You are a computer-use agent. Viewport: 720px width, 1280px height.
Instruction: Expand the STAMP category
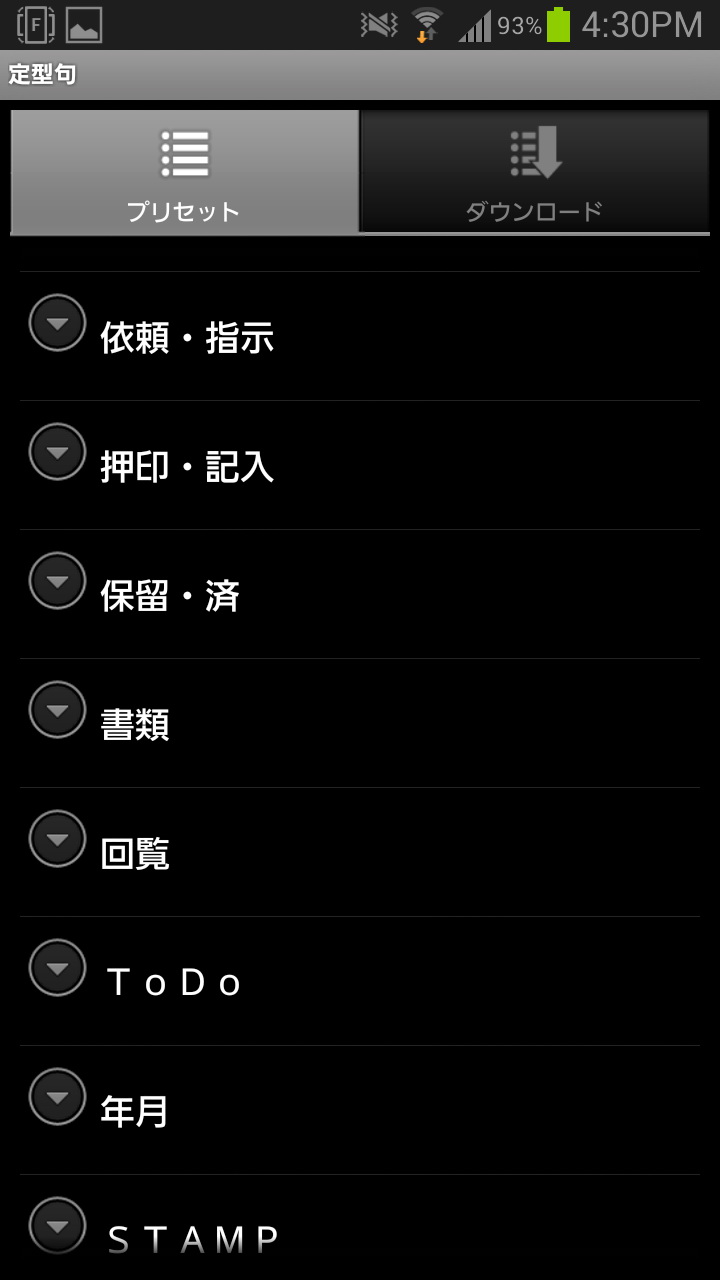tap(57, 1226)
